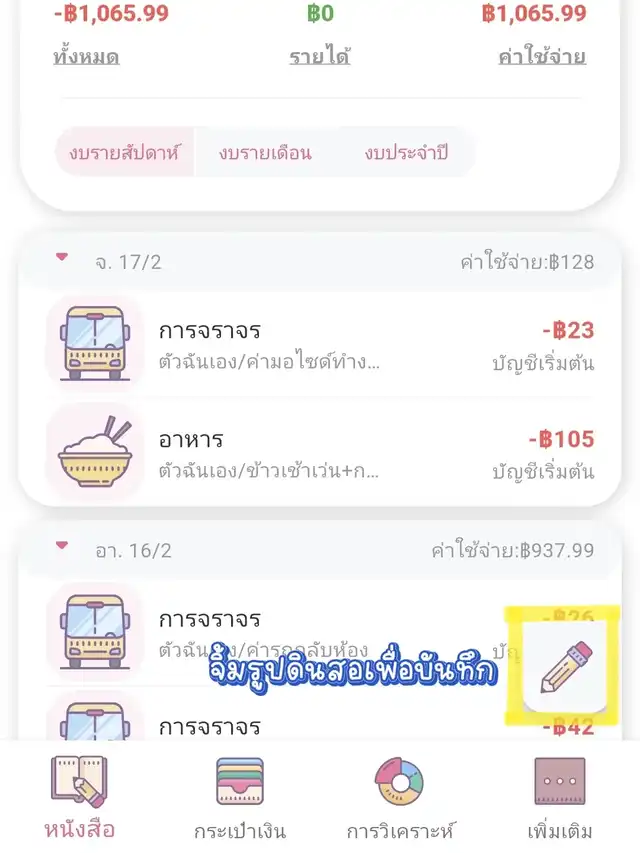Open the ค่าใช้จ่าย summary
Screen dimensions: 640x853
(x=542, y=57)
